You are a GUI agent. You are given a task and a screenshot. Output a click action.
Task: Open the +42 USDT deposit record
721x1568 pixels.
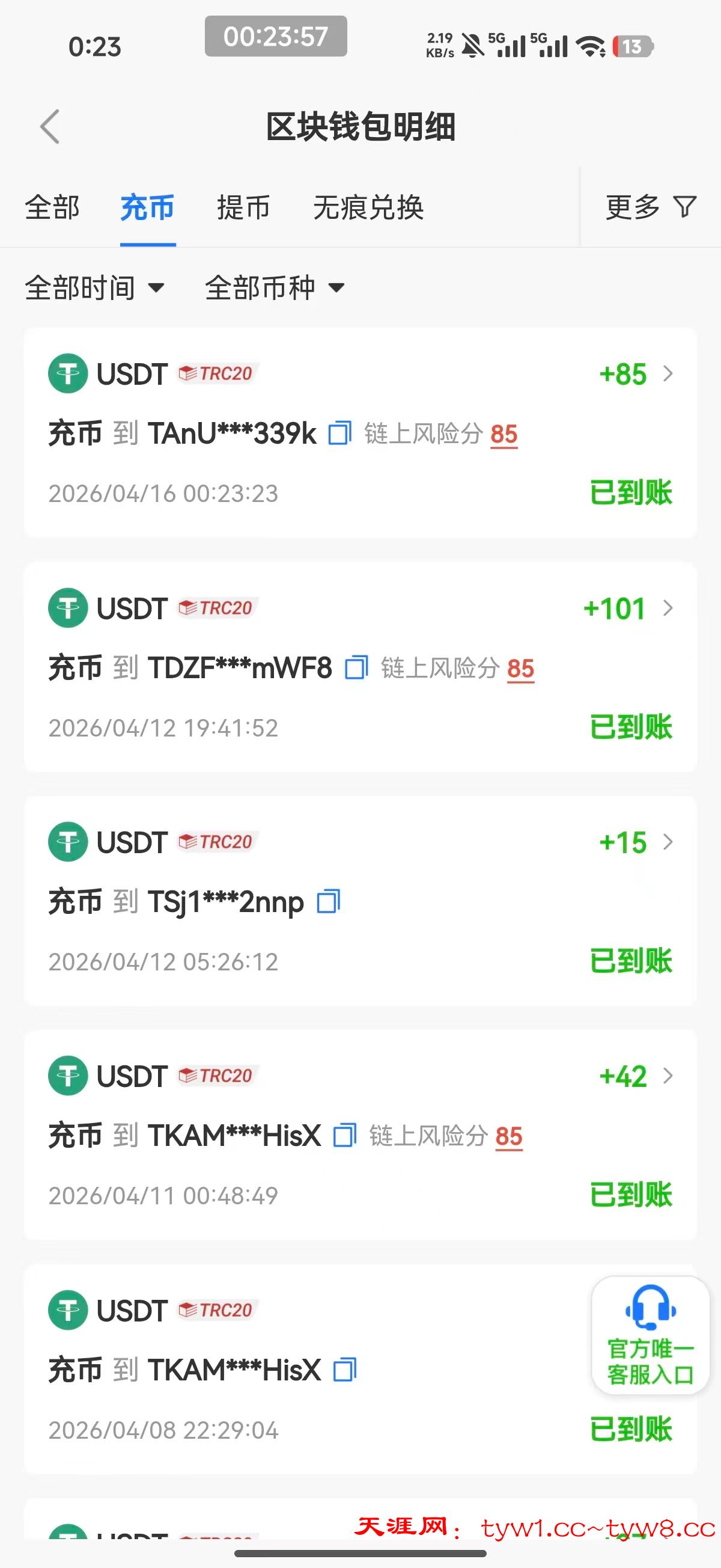pos(636,1076)
